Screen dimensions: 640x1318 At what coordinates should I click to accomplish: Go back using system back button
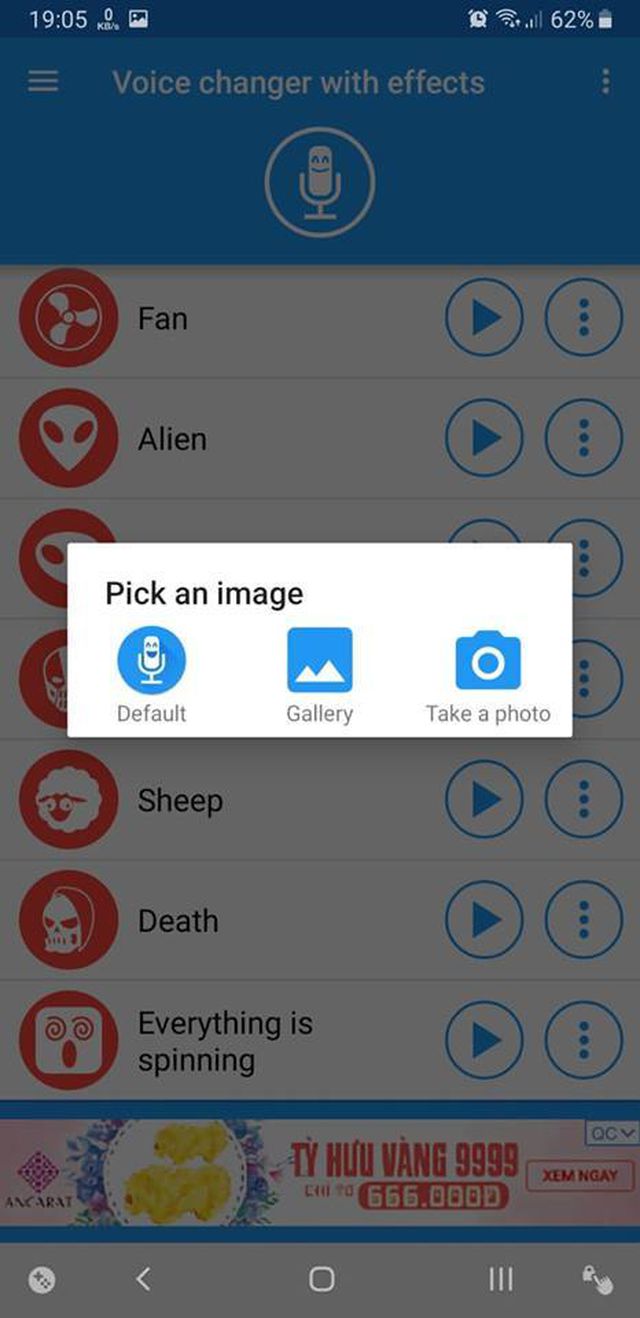point(143,1278)
